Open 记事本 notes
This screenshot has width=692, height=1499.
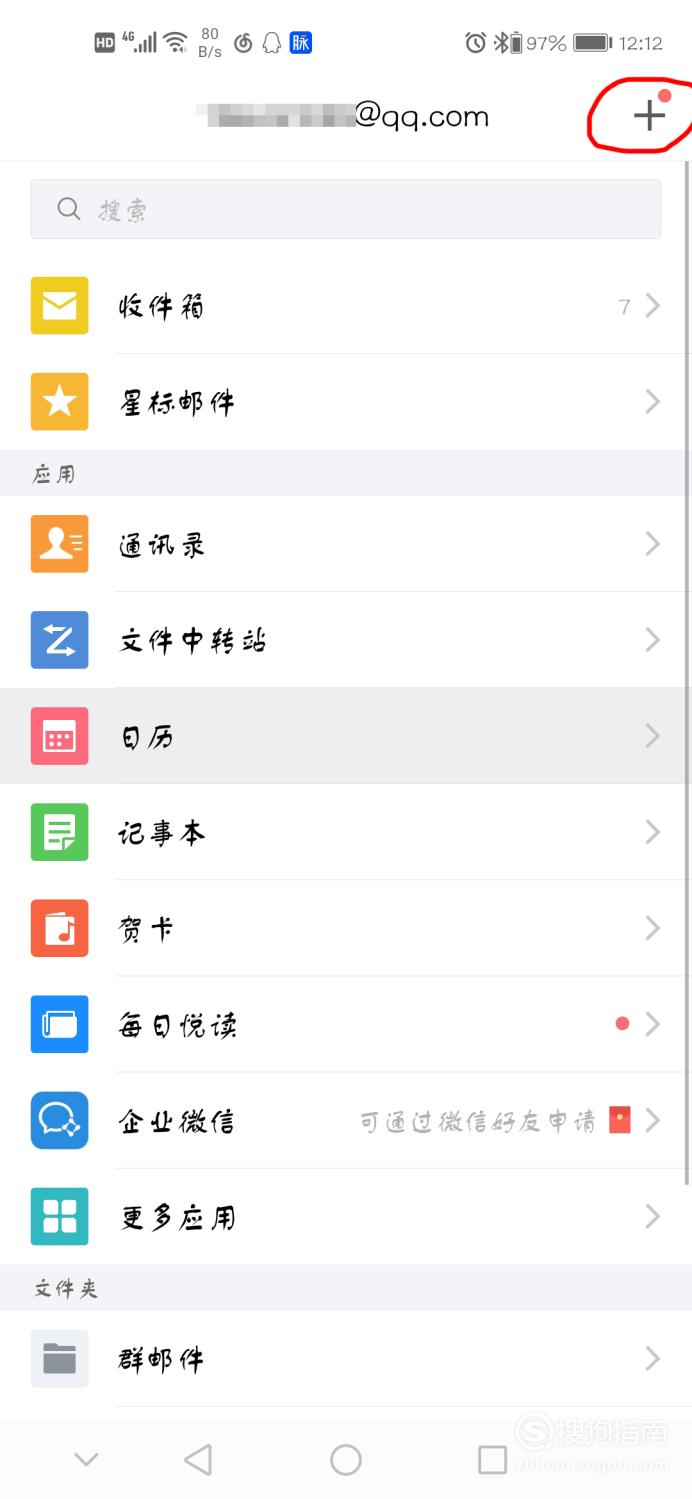pyautogui.click(x=345, y=832)
